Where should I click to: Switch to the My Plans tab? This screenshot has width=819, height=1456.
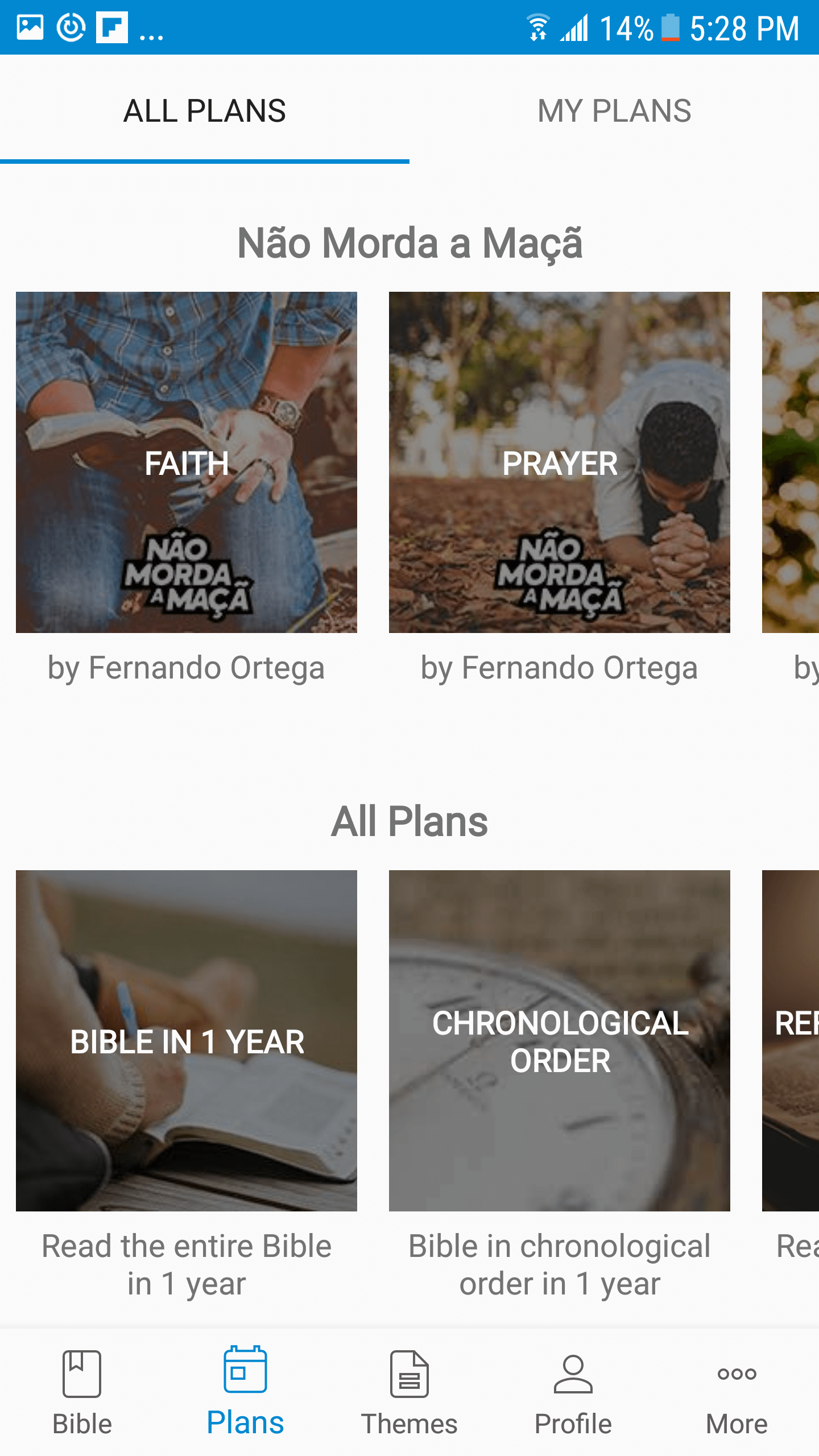click(x=614, y=110)
